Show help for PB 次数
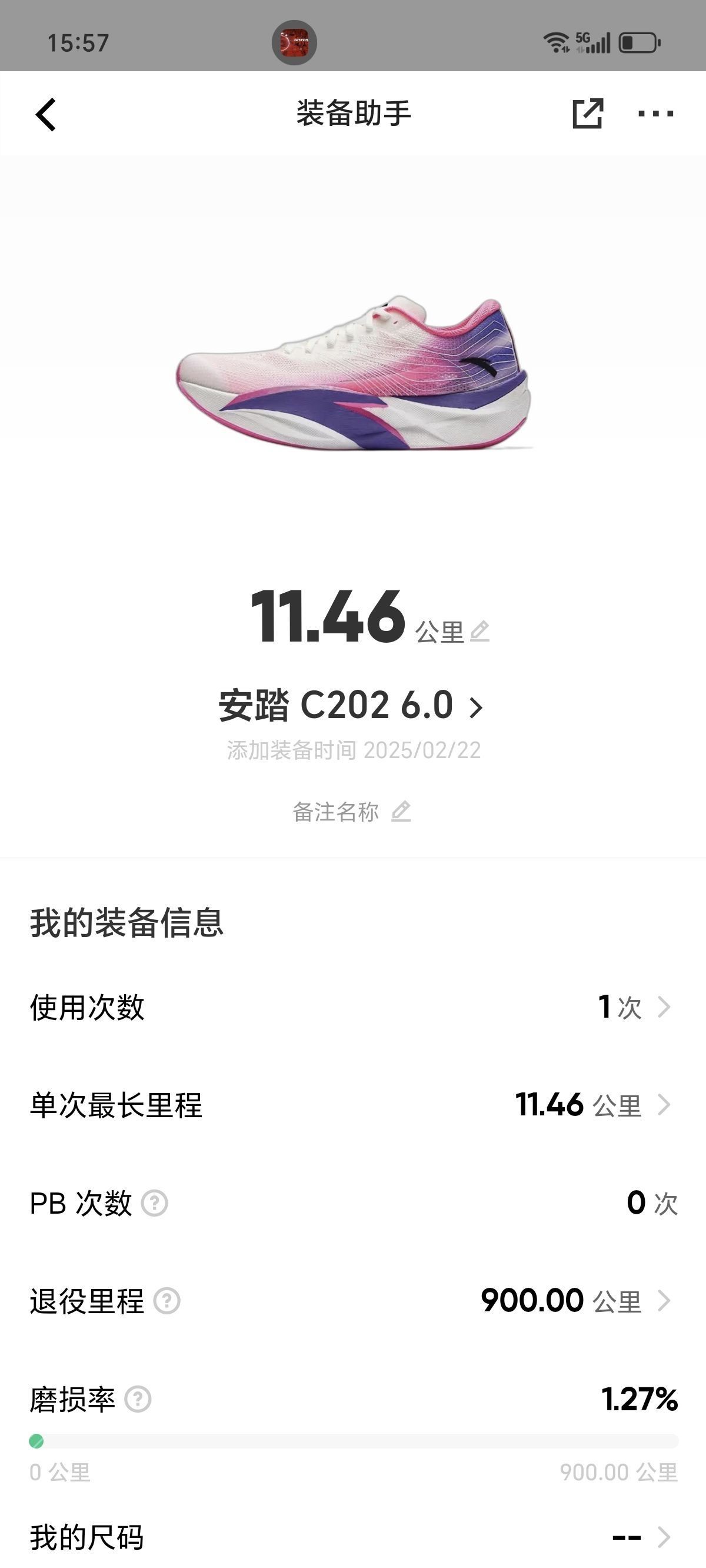The width and height of the screenshot is (706, 1568). 155,1204
